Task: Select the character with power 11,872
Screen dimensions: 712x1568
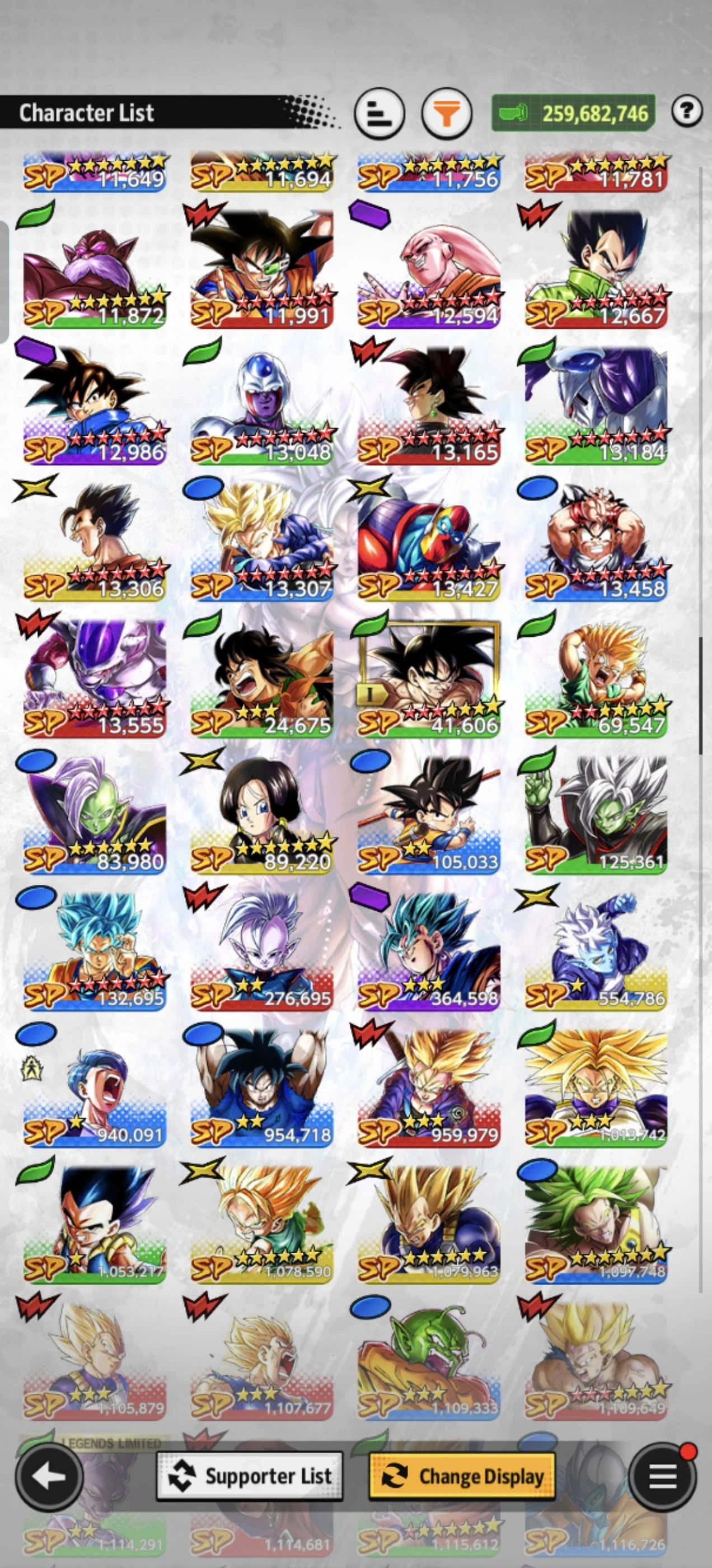Action: pyautogui.click(x=95, y=268)
